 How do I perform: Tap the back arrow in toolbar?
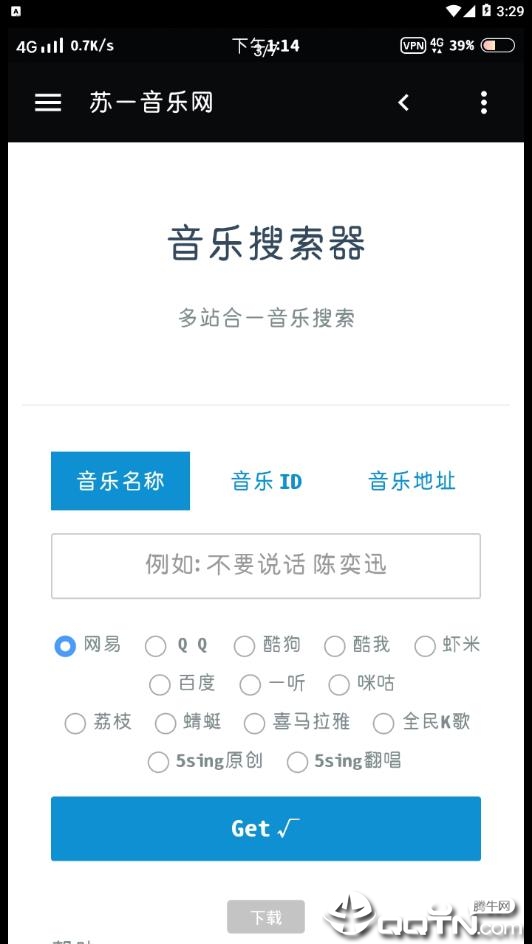pos(404,103)
